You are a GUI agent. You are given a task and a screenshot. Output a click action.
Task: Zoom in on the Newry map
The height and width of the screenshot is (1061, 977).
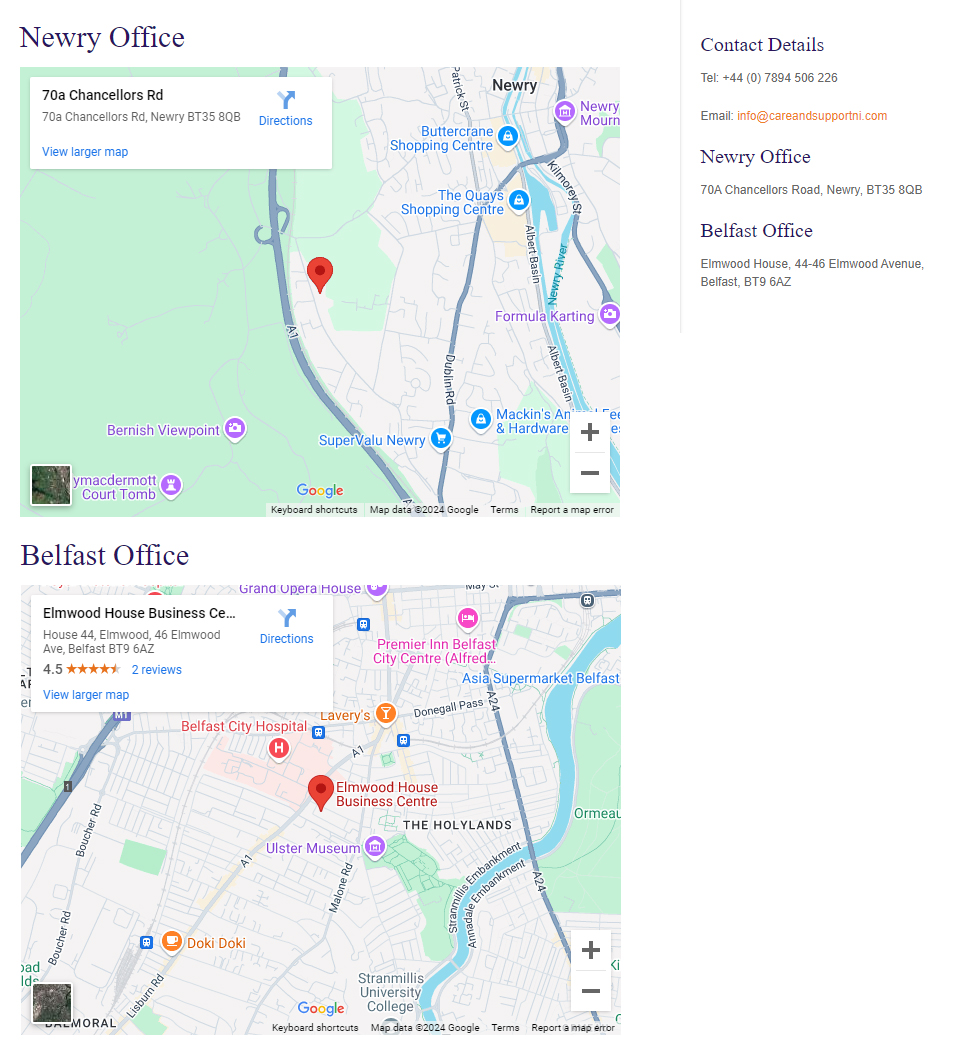[x=590, y=433]
